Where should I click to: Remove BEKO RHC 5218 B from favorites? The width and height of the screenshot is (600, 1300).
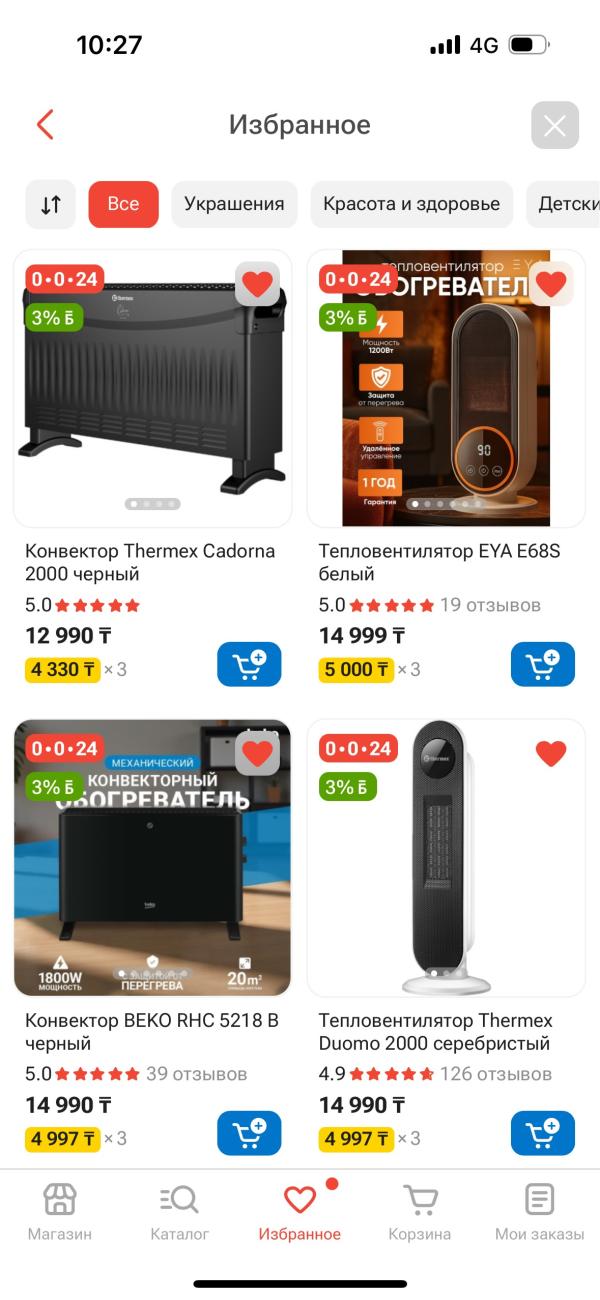point(257,753)
